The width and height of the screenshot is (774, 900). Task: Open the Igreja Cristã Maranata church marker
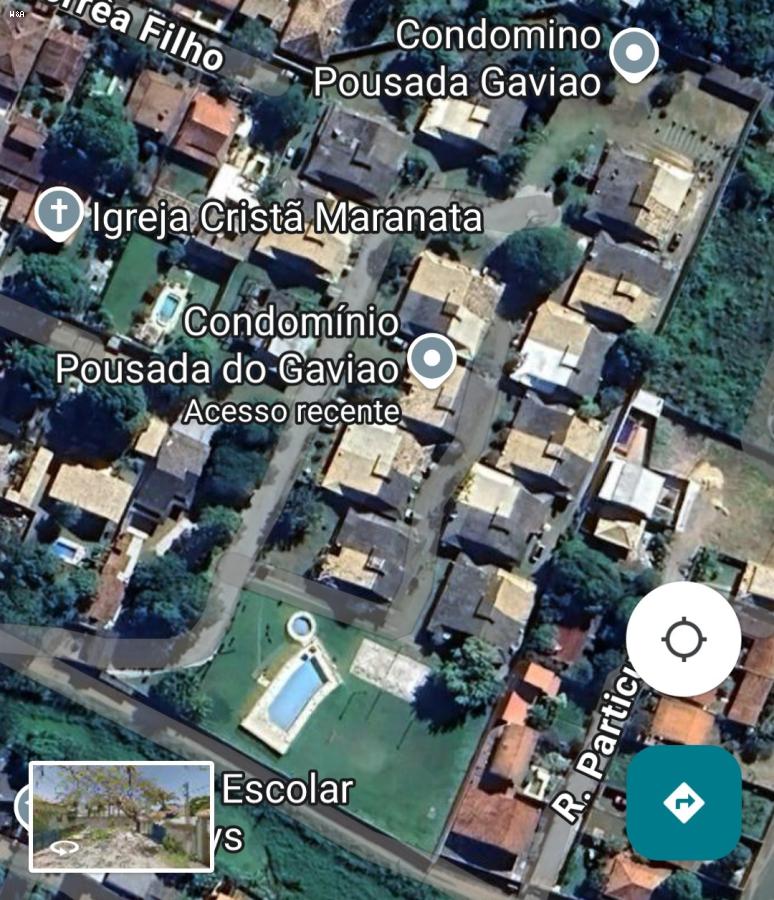click(x=59, y=214)
